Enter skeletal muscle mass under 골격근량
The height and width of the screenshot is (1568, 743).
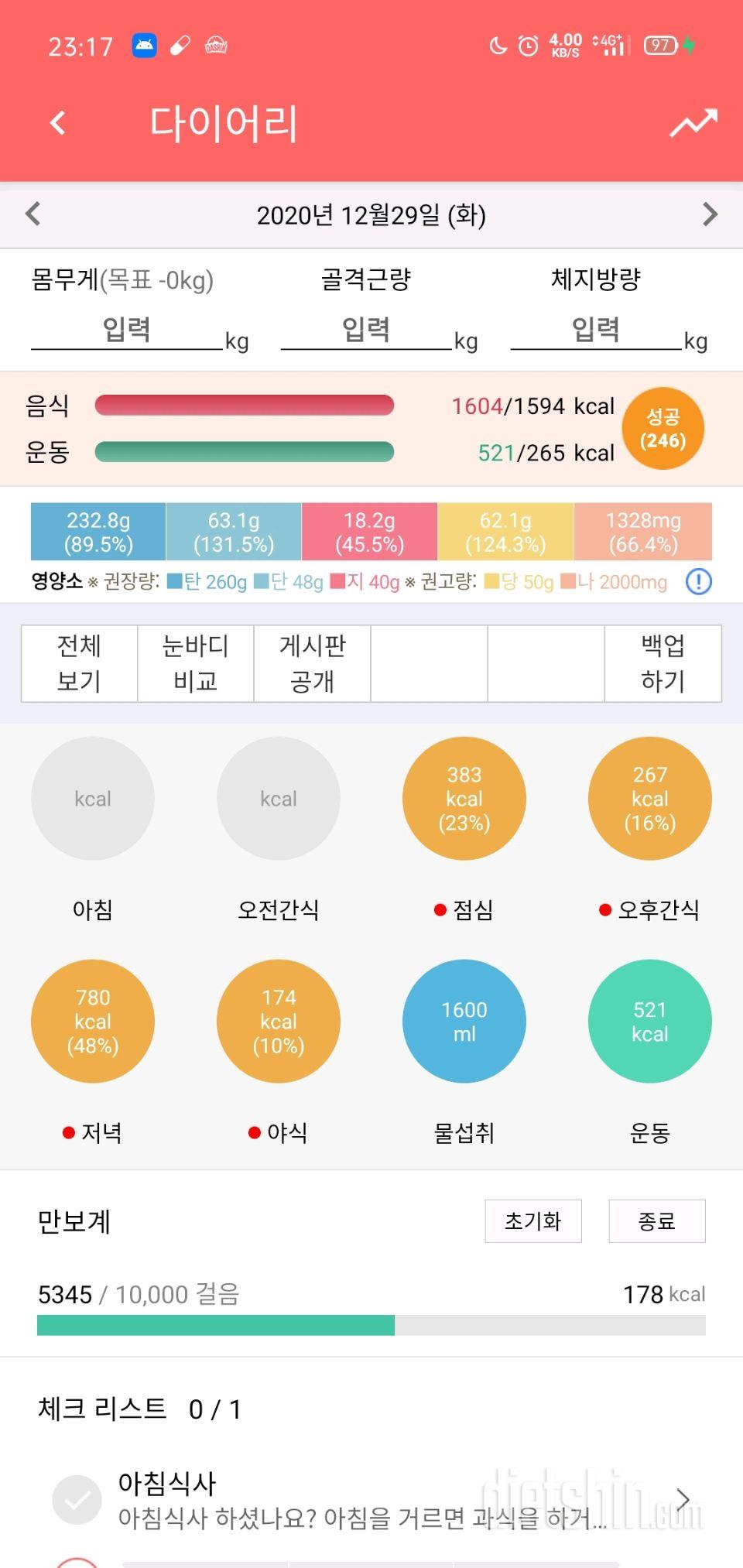click(x=366, y=330)
